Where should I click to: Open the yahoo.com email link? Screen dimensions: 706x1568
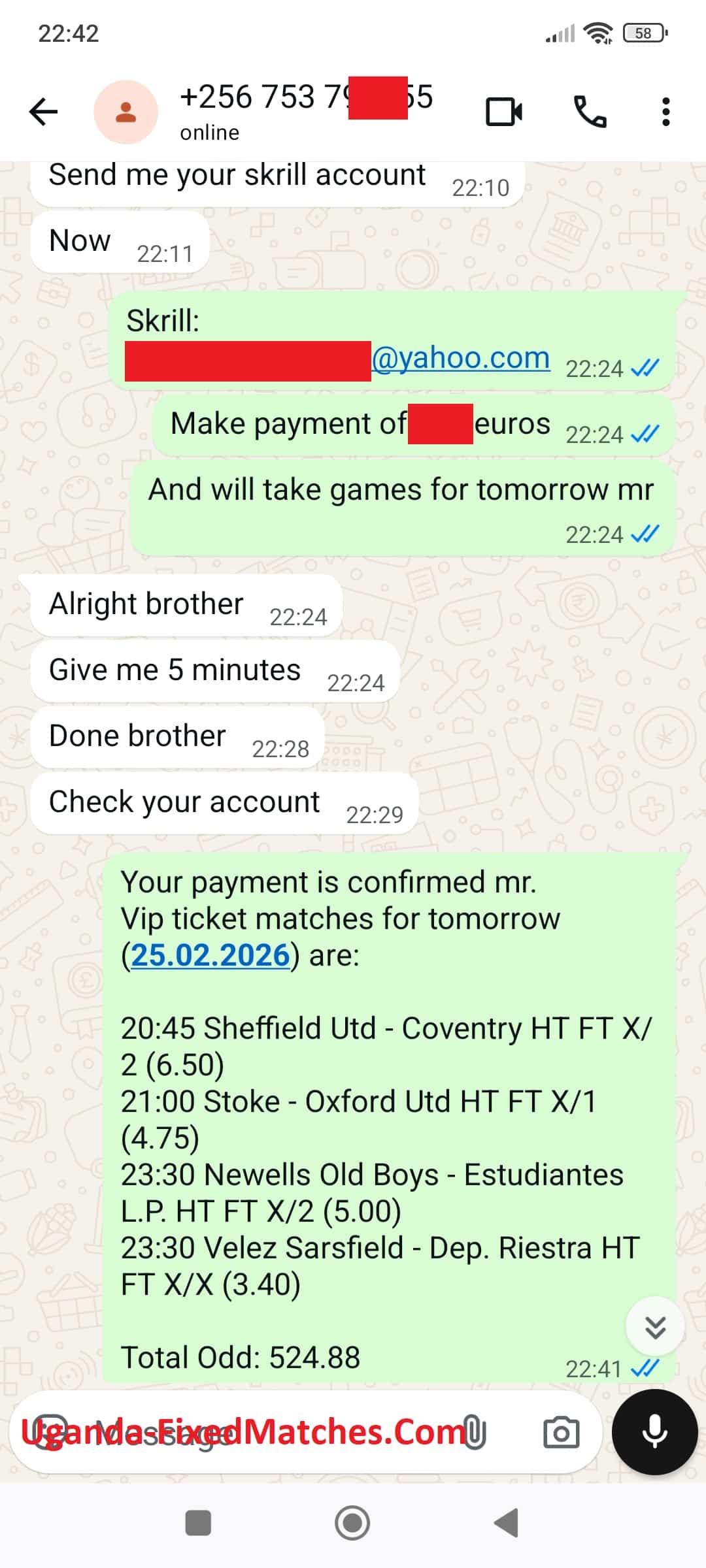[460, 358]
